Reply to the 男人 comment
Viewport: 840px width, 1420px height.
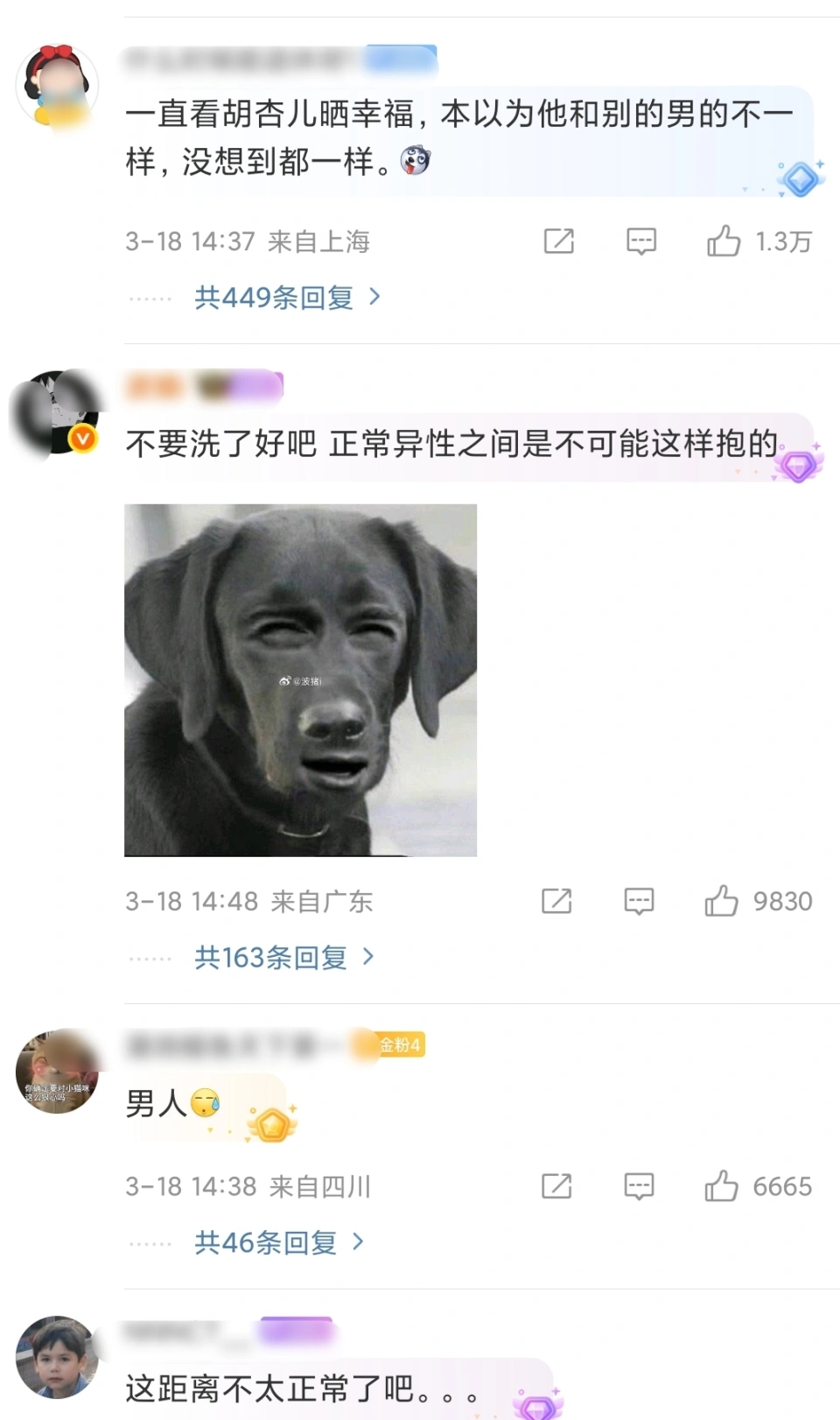click(639, 1186)
